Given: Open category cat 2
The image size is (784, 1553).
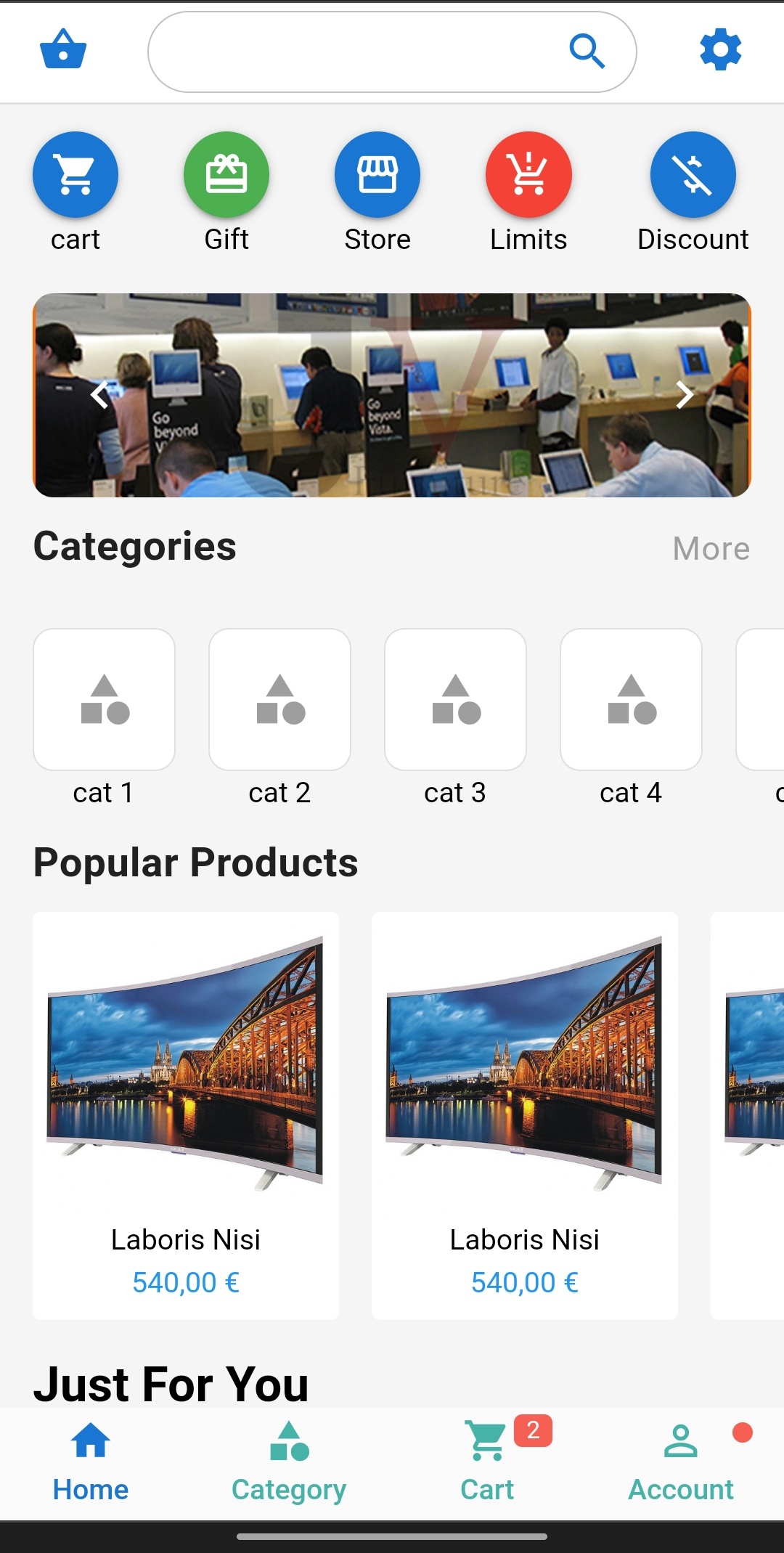Looking at the screenshot, I should pyautogui.click(x=279, y=700).
